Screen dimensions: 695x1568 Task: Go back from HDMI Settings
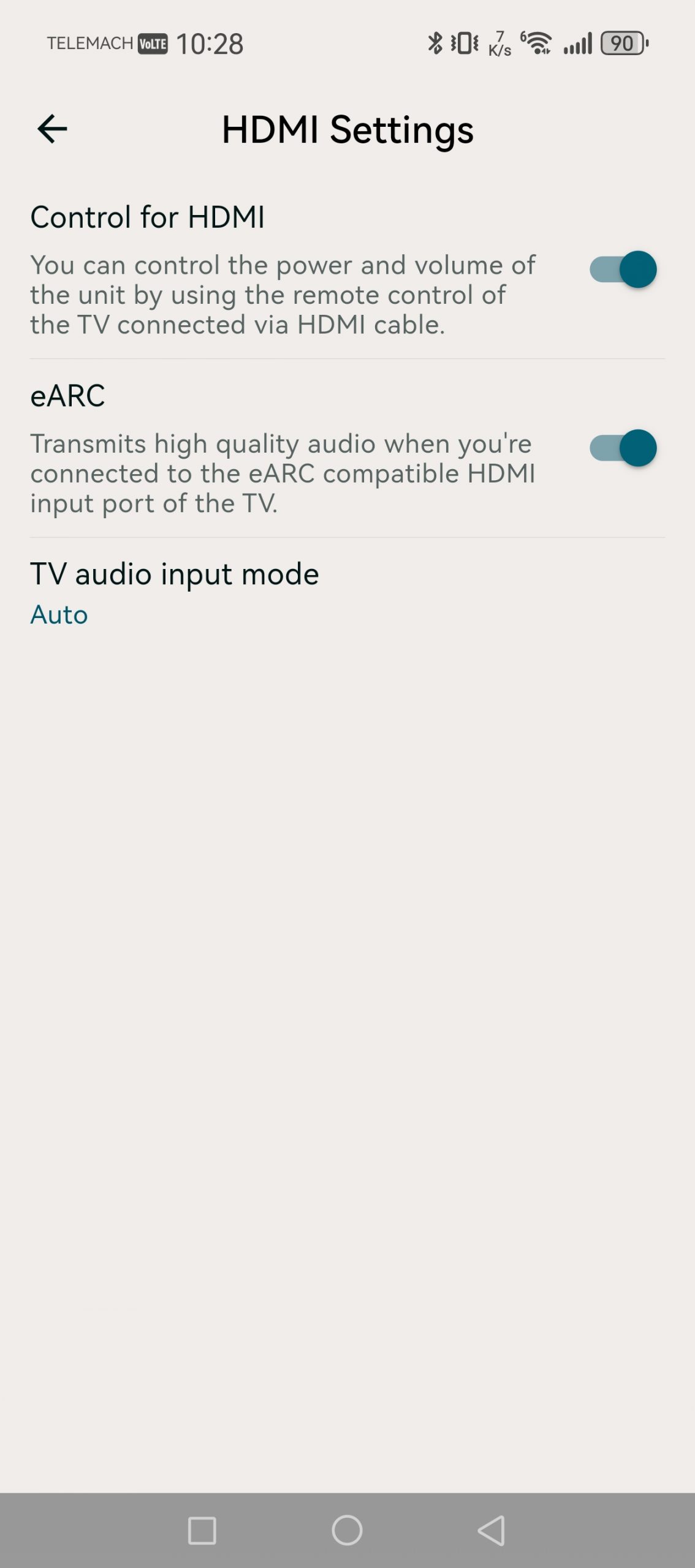pos(52,129)
